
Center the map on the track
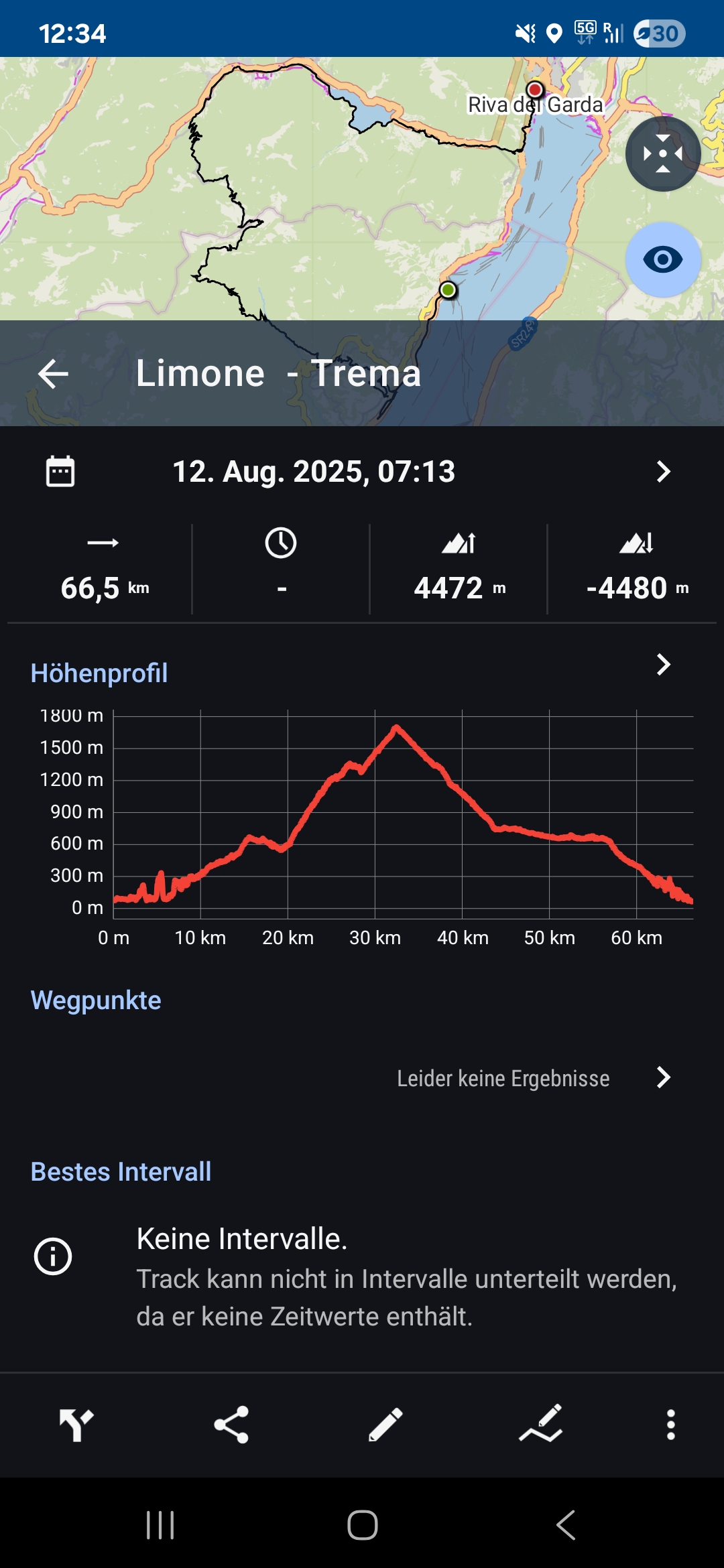(663, 154)
